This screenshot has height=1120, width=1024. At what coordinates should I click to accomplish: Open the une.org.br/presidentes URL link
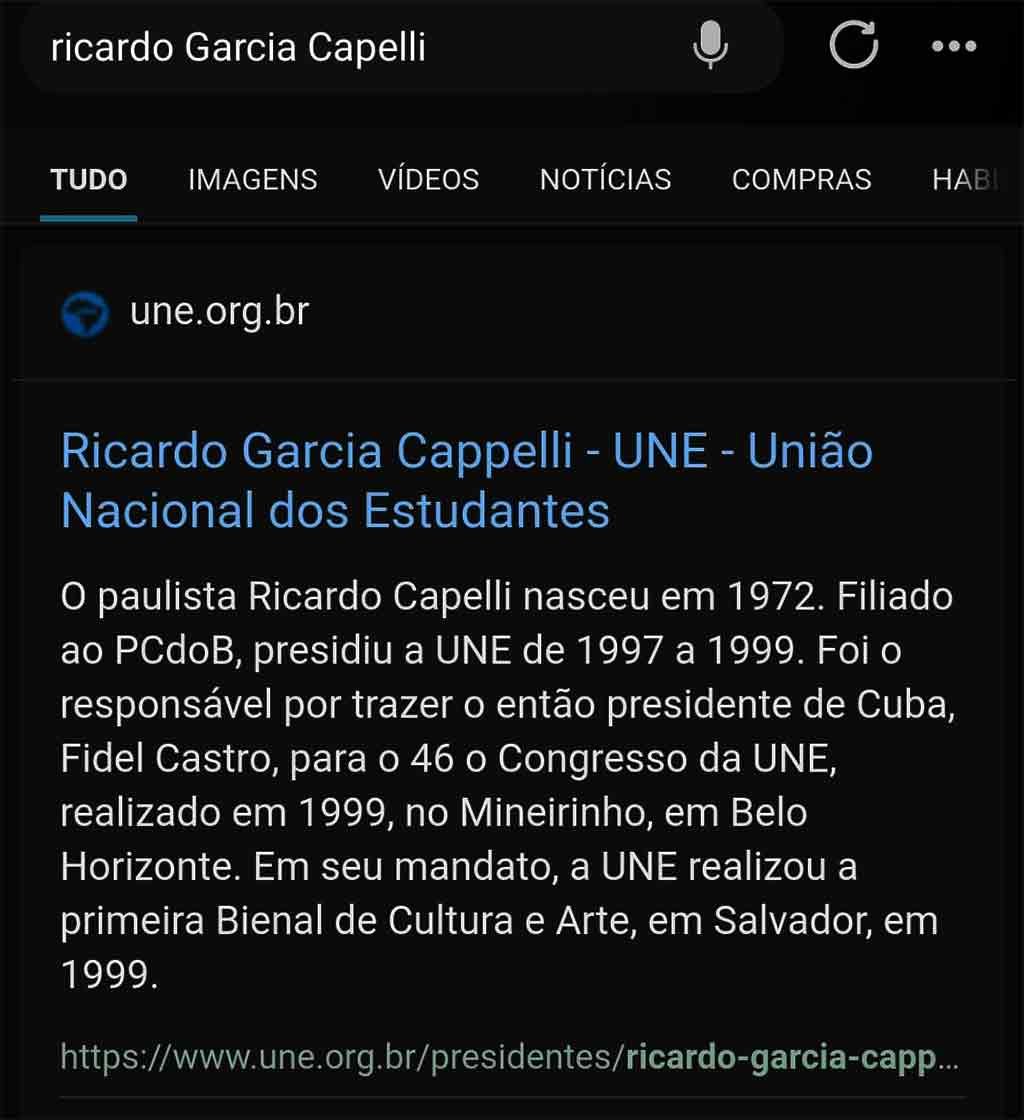pyautogui.click(x=508, y=1057)
